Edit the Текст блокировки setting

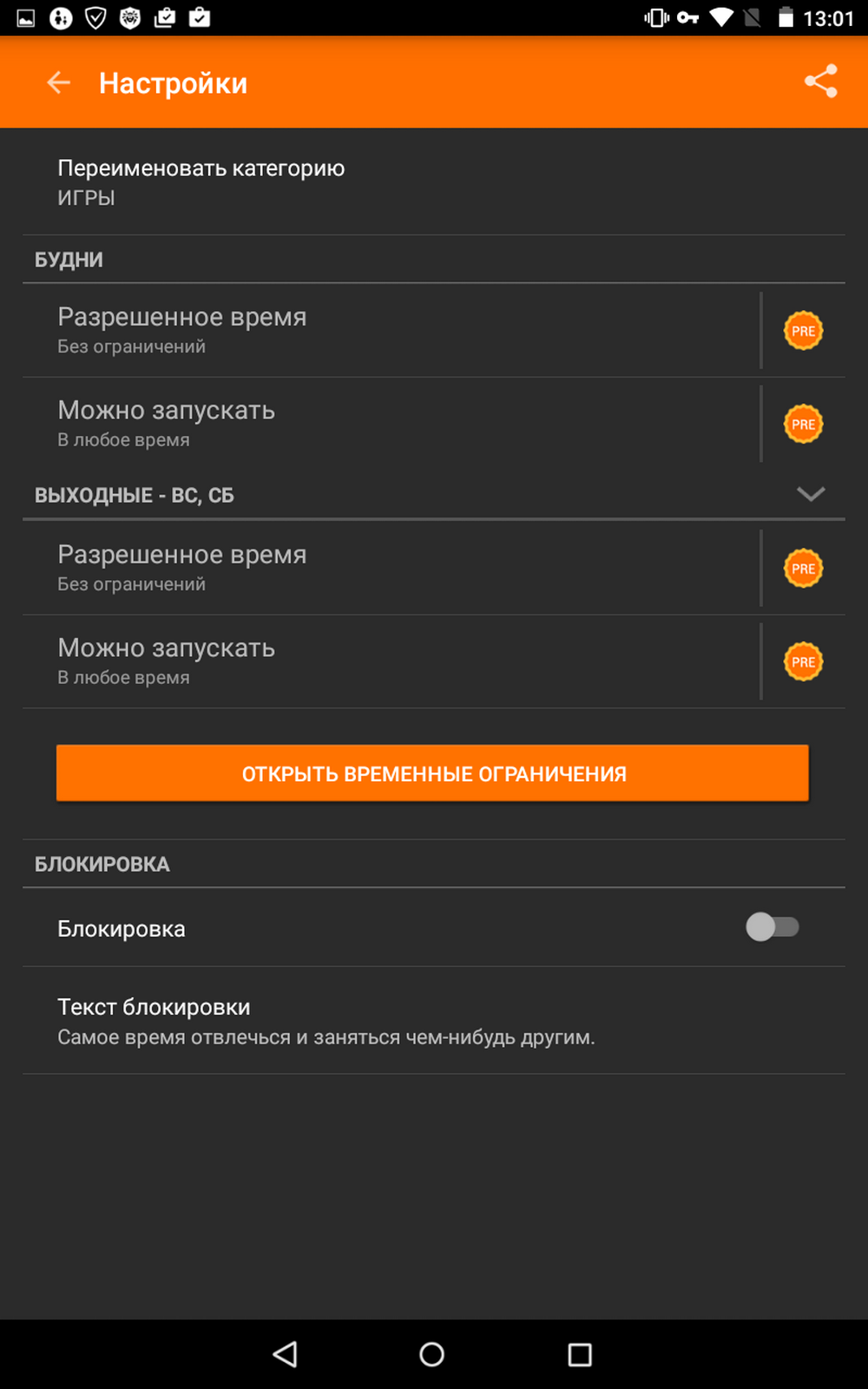pos(434,1021)
